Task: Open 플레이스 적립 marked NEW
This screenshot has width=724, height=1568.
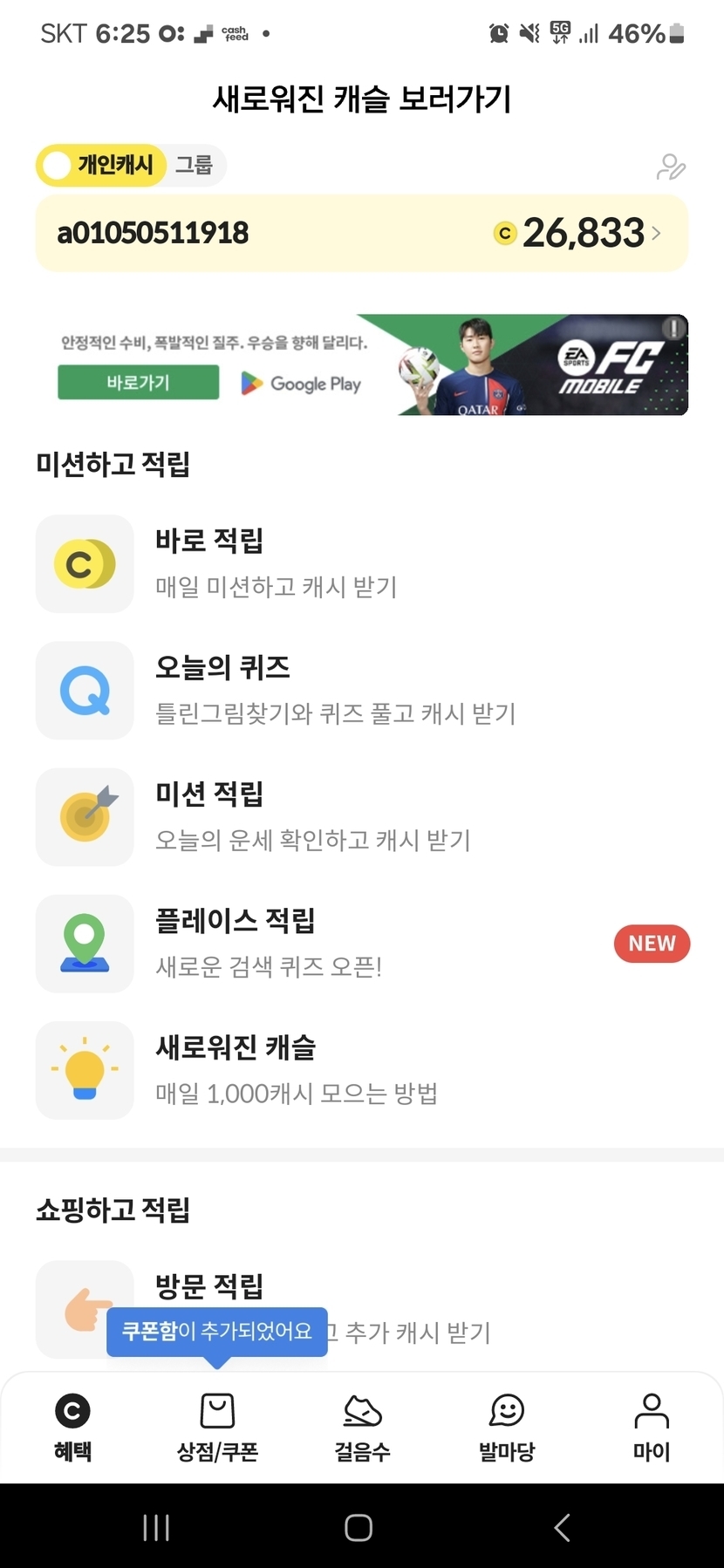Action: click(361, 943)
